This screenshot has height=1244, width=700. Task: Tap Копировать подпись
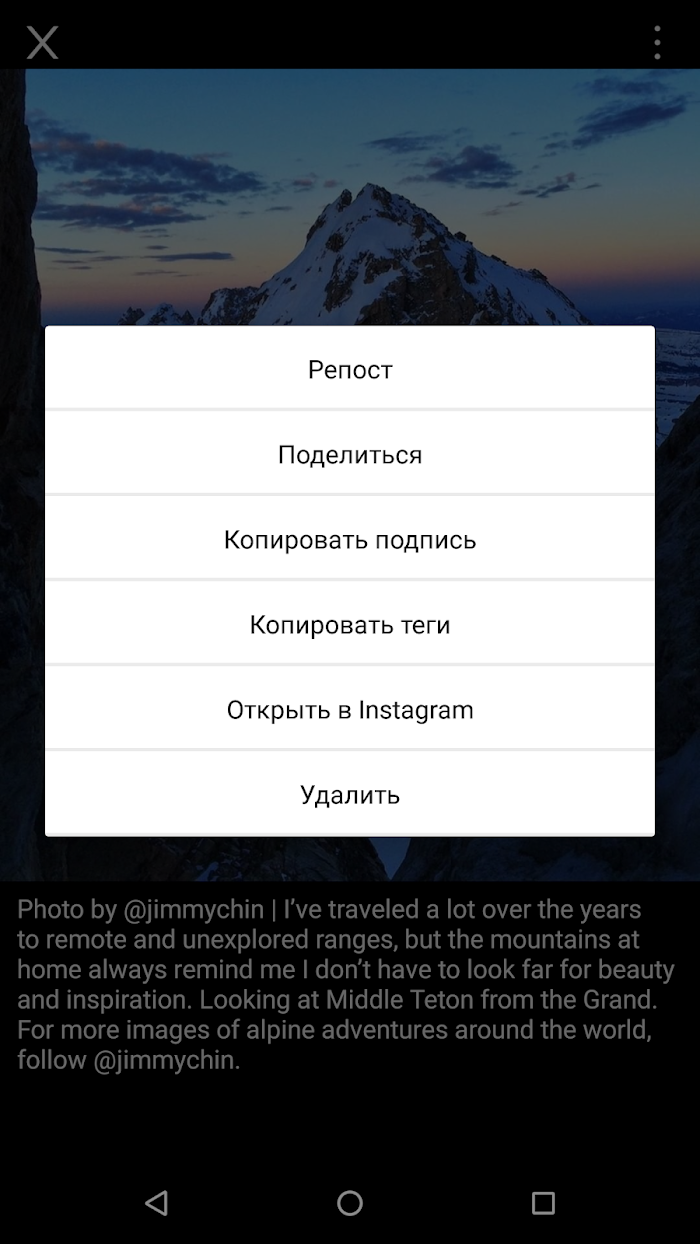(350, 539)
